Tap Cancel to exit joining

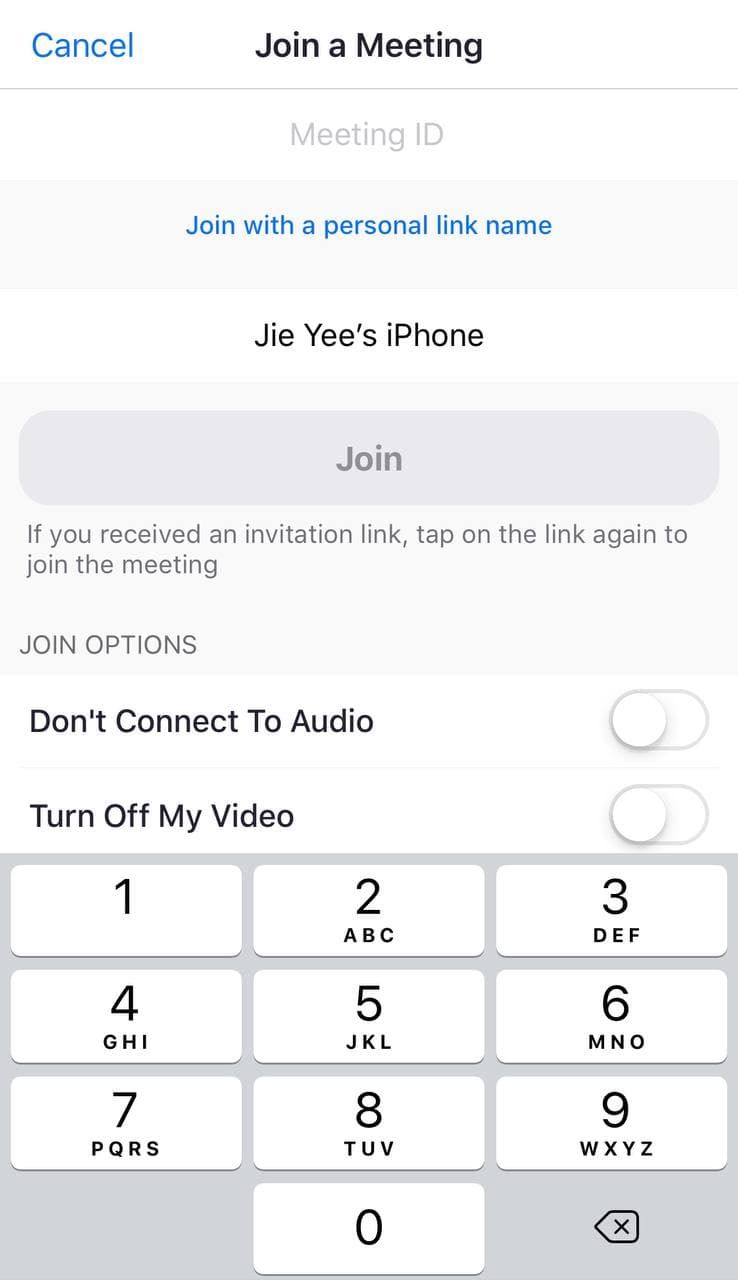pyautogui.click(x=82, y=46)
